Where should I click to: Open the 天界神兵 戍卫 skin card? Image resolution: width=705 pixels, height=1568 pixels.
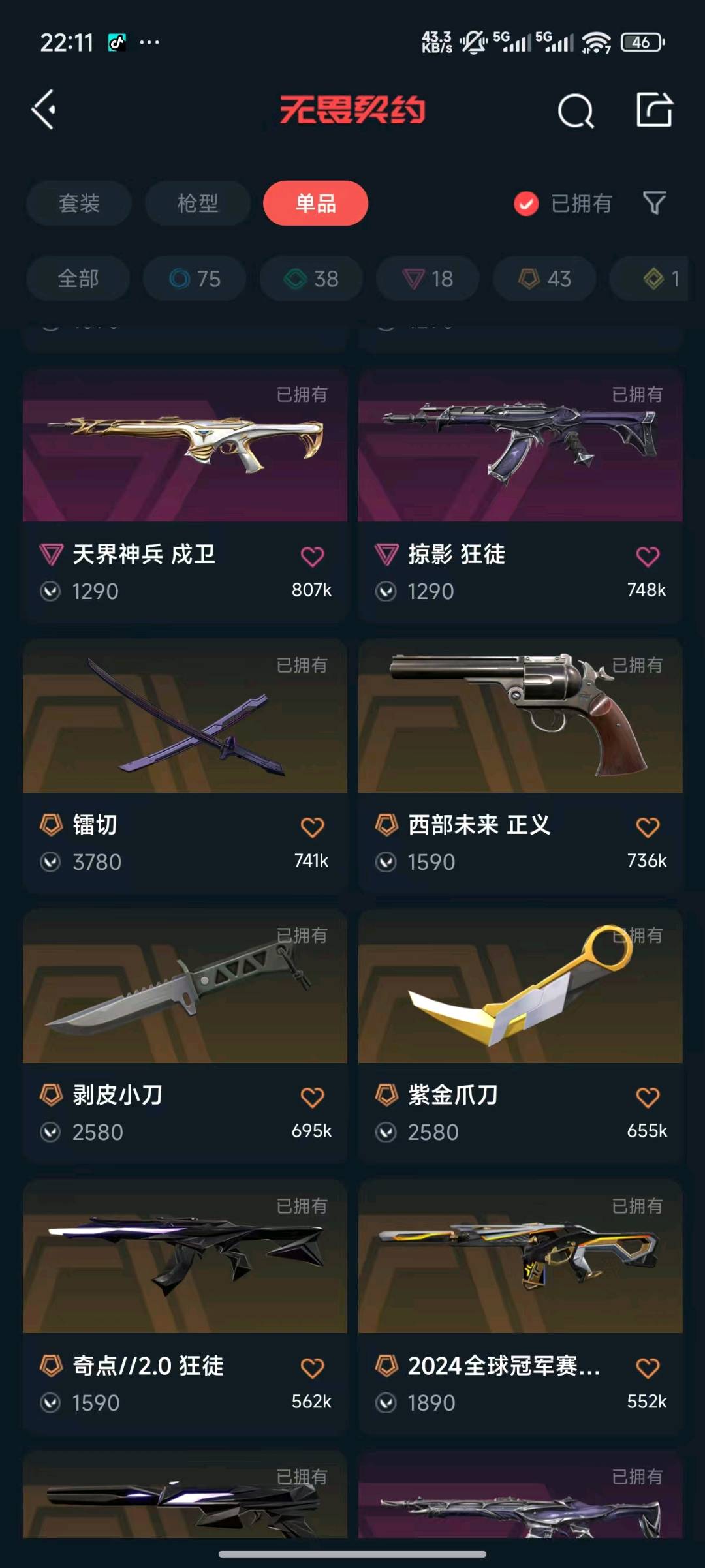185,495
